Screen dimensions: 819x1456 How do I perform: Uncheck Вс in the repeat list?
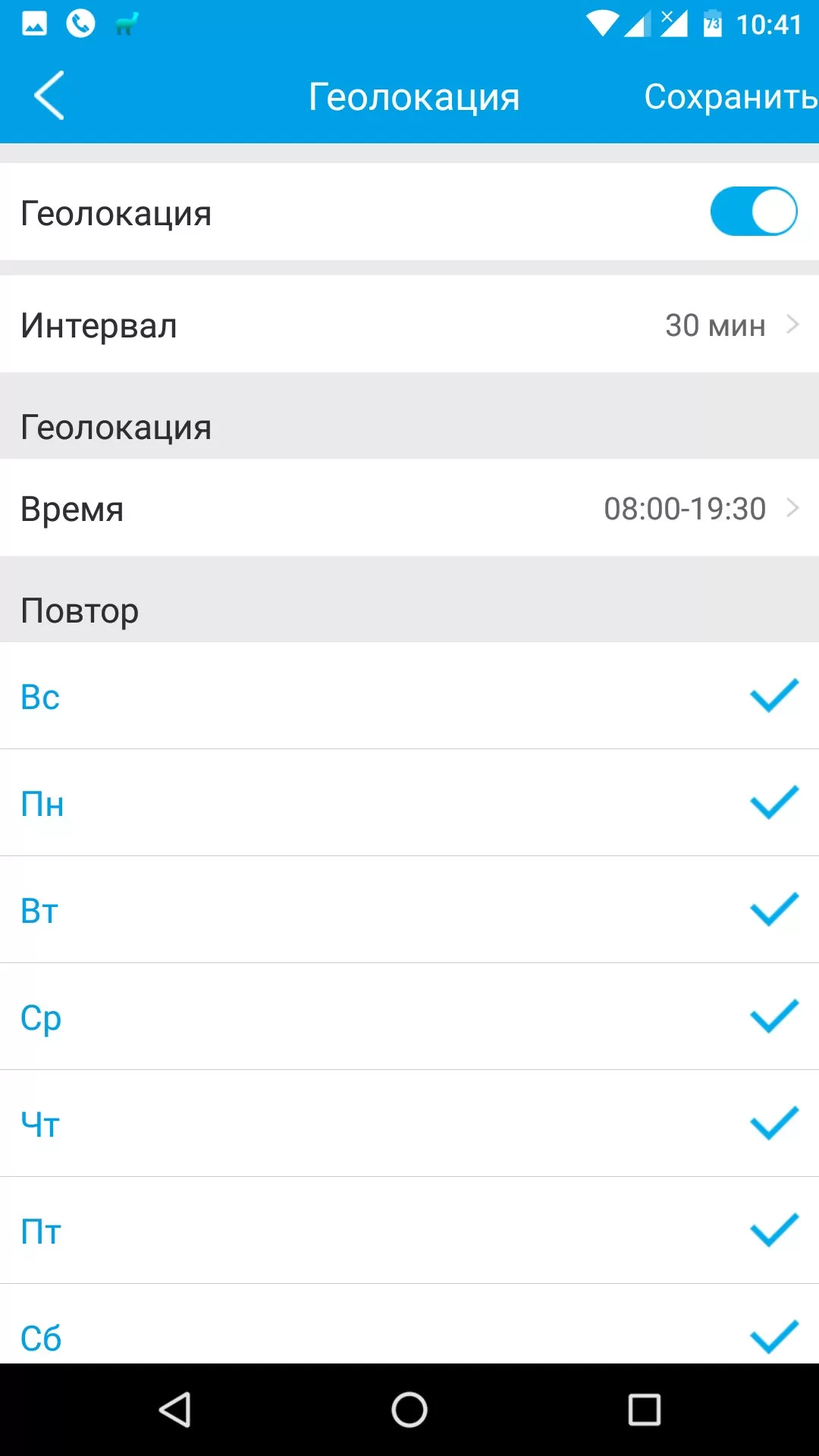point(409,696)
